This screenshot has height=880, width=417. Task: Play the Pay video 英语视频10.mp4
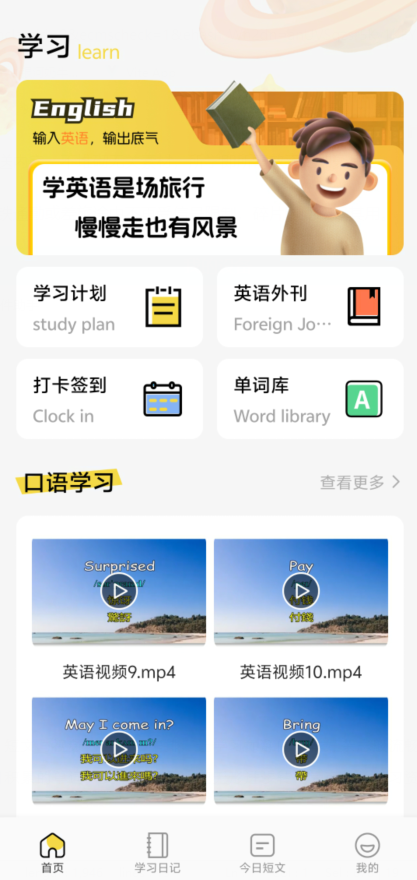pyautogui.click(x=301, y=591)
